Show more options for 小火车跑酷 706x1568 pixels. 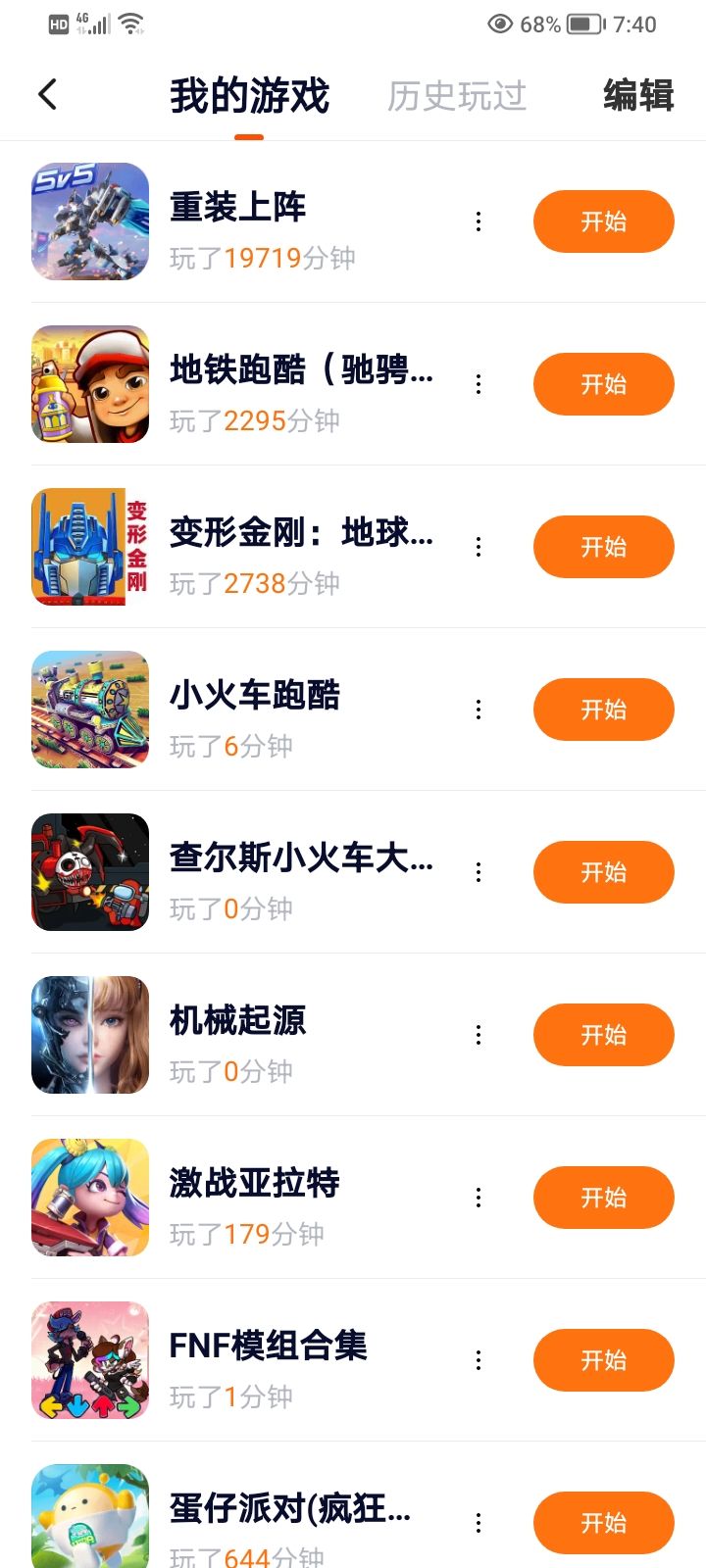[479, 710]
